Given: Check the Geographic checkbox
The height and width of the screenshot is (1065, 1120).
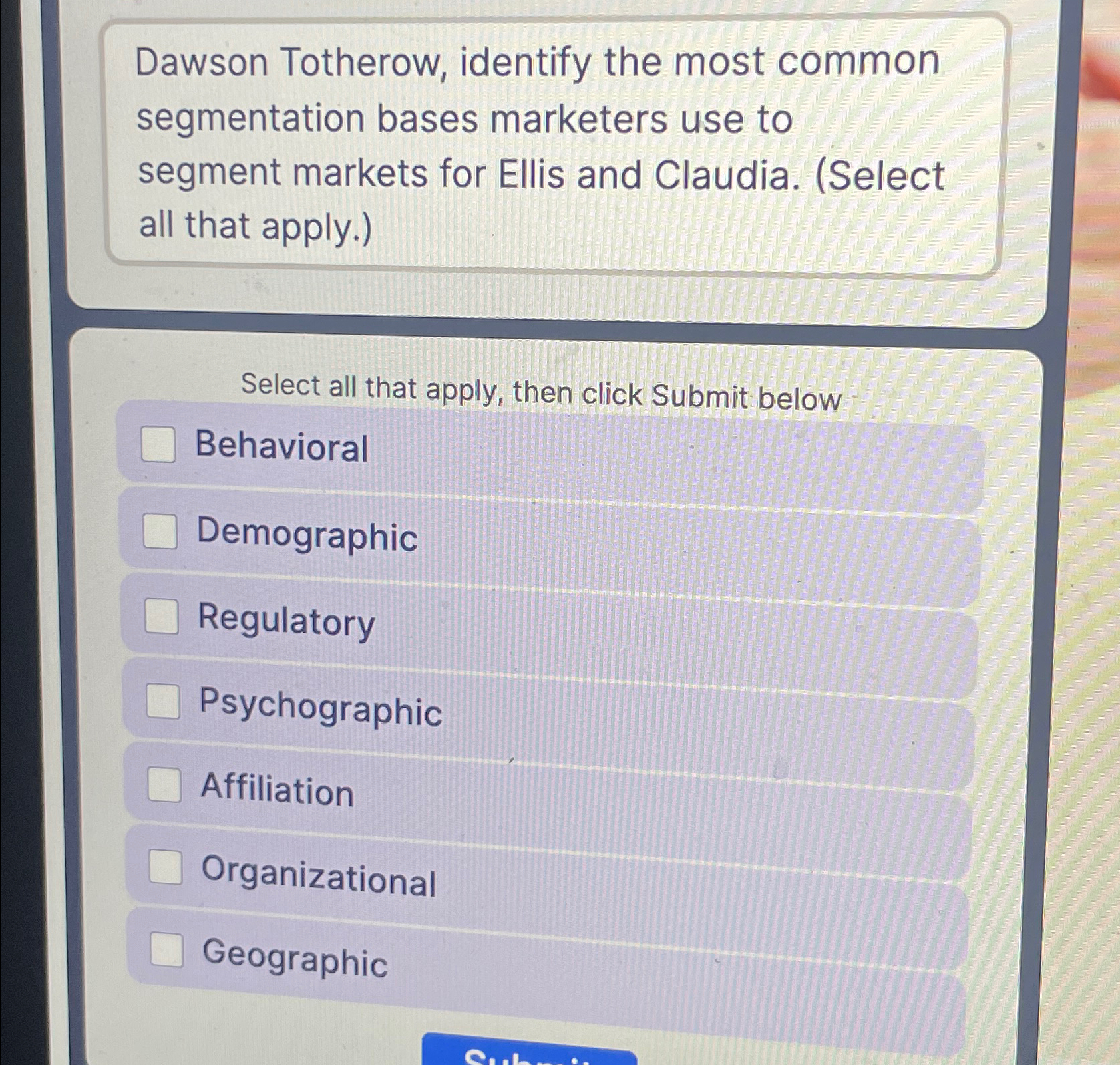Looking at the screenshot, I should point(167,949).
